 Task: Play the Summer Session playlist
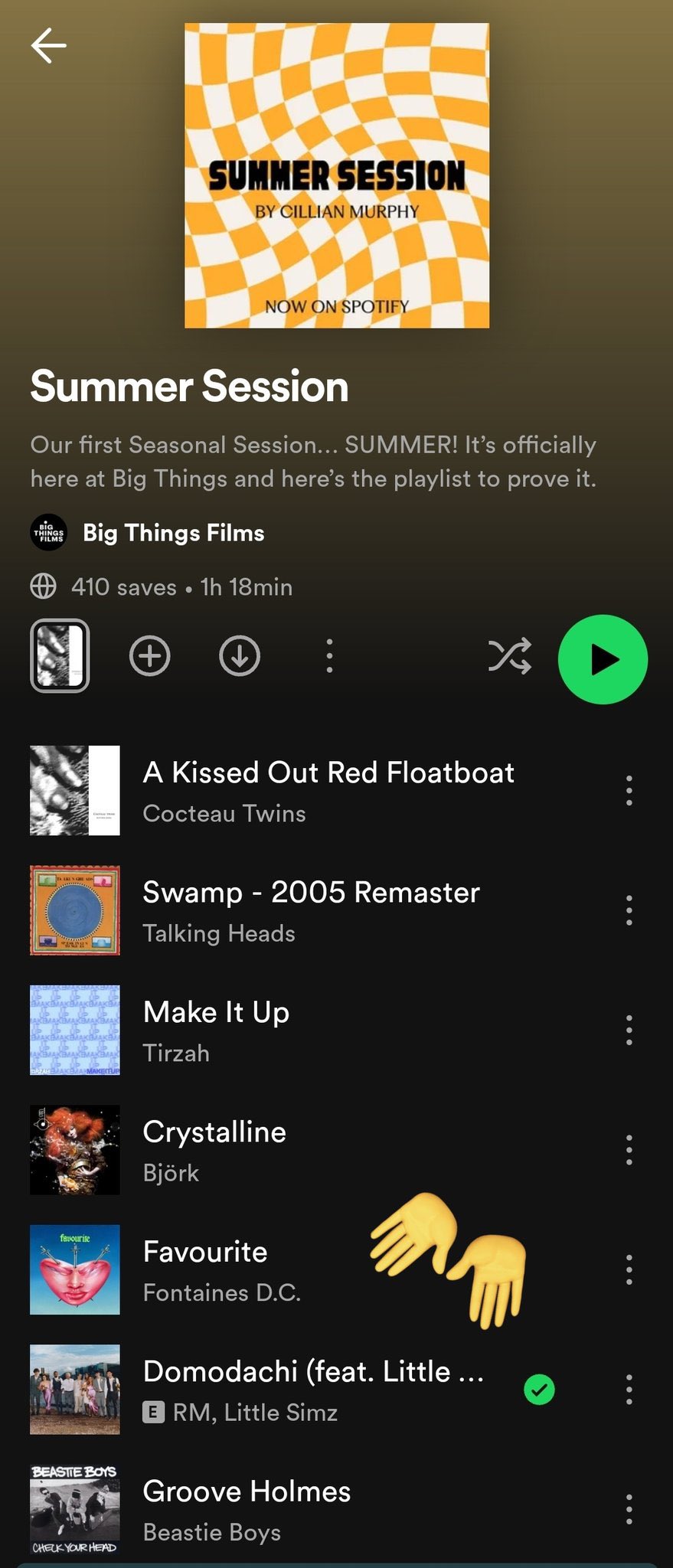603,659
